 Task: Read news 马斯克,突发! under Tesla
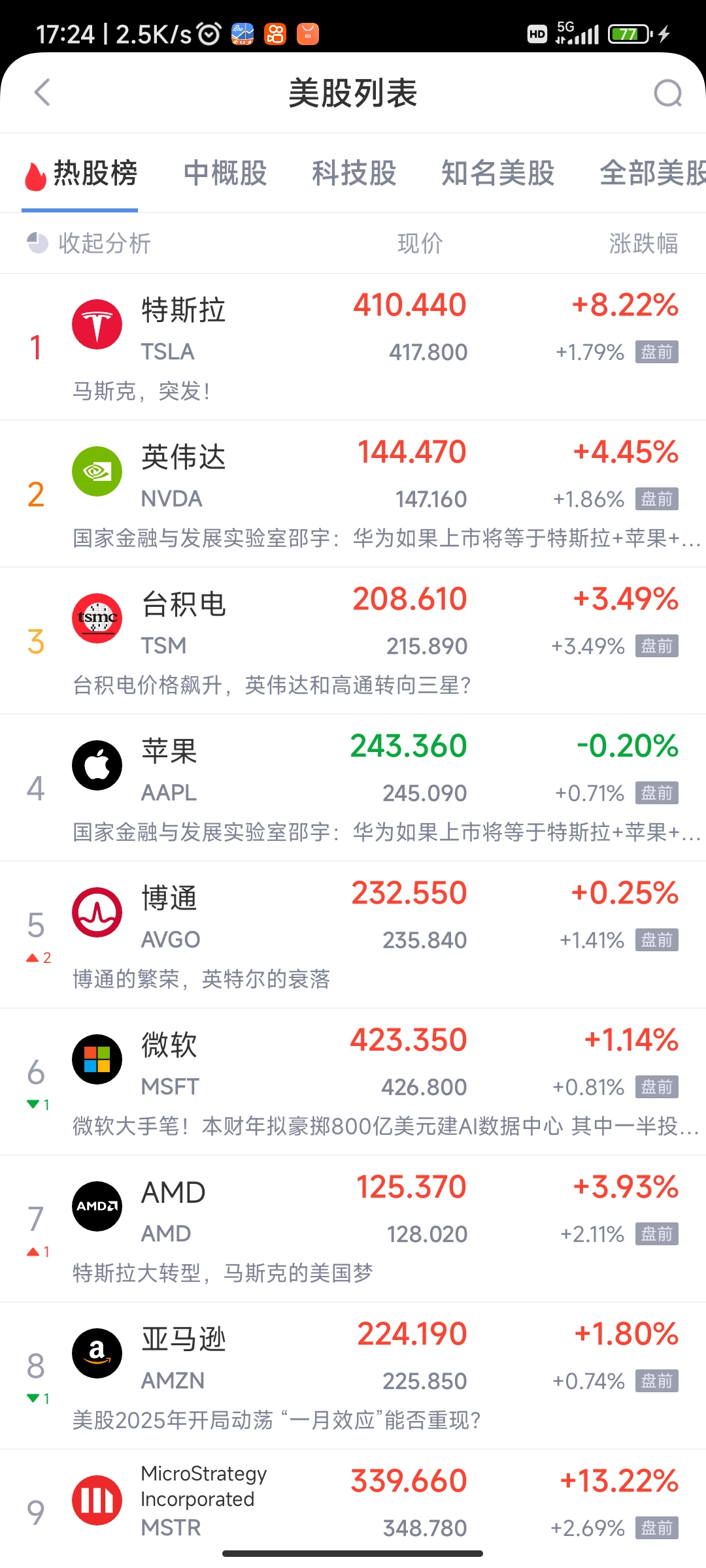142,391
